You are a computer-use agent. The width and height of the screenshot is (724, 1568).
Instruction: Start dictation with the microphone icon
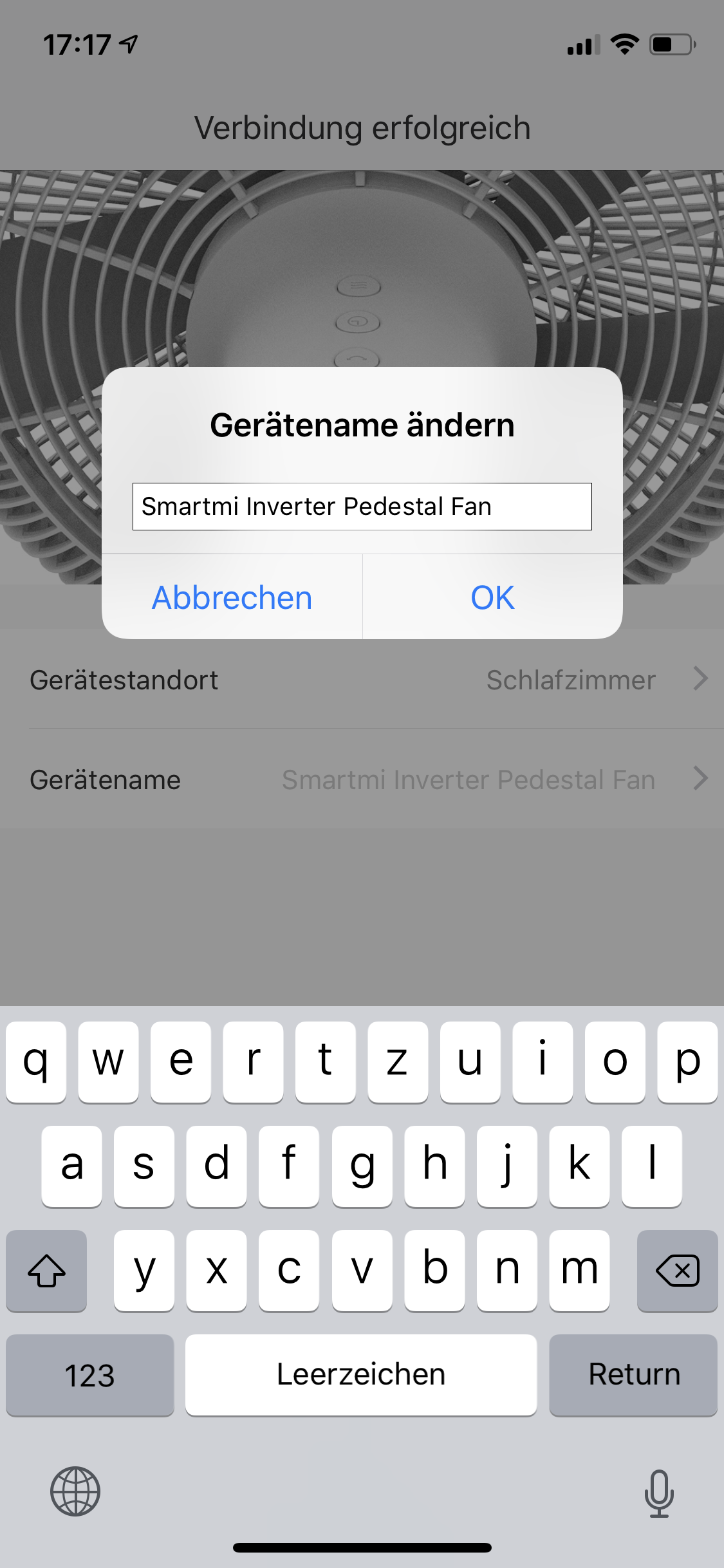[x=658, y=1493]
